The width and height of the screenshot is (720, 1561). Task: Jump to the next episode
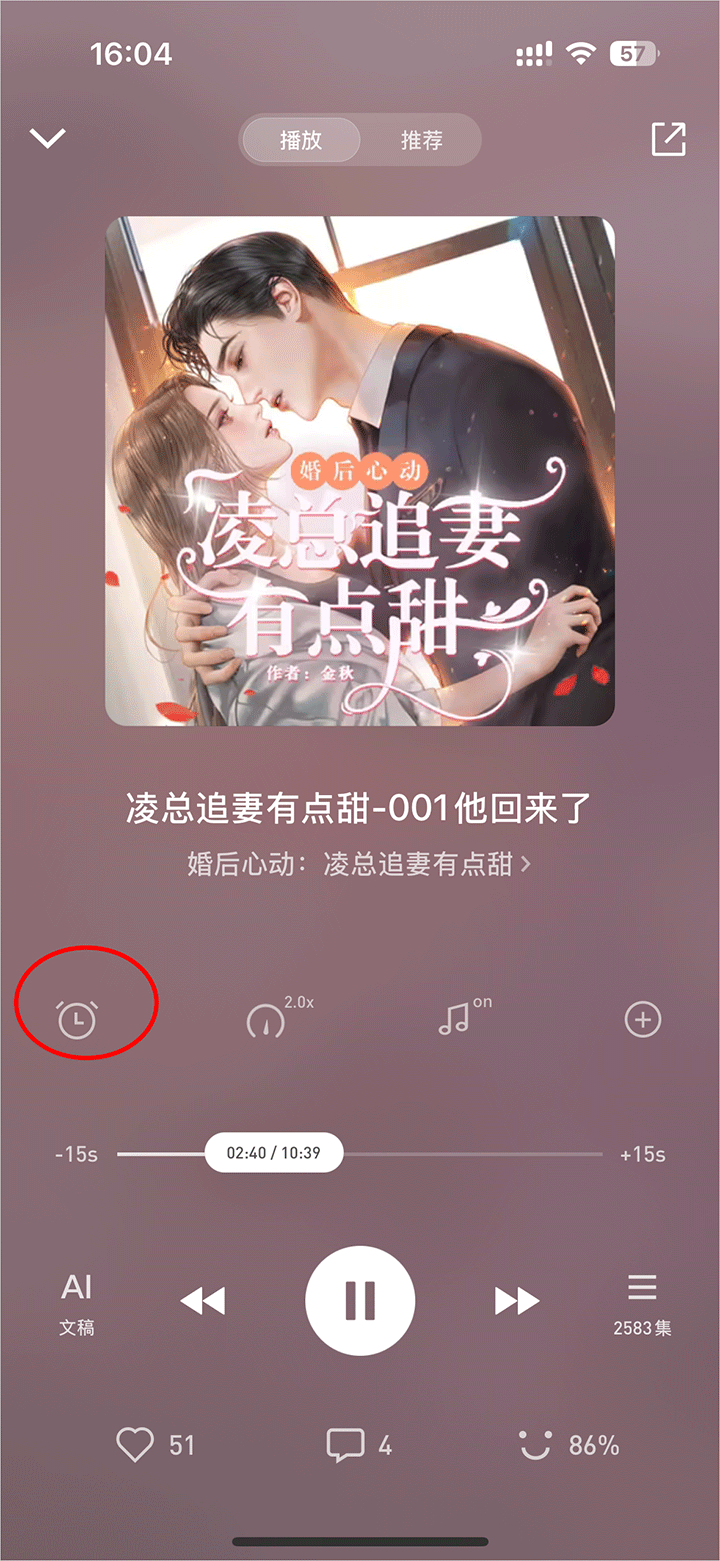pyautogui.click(x=517, y=1301)
